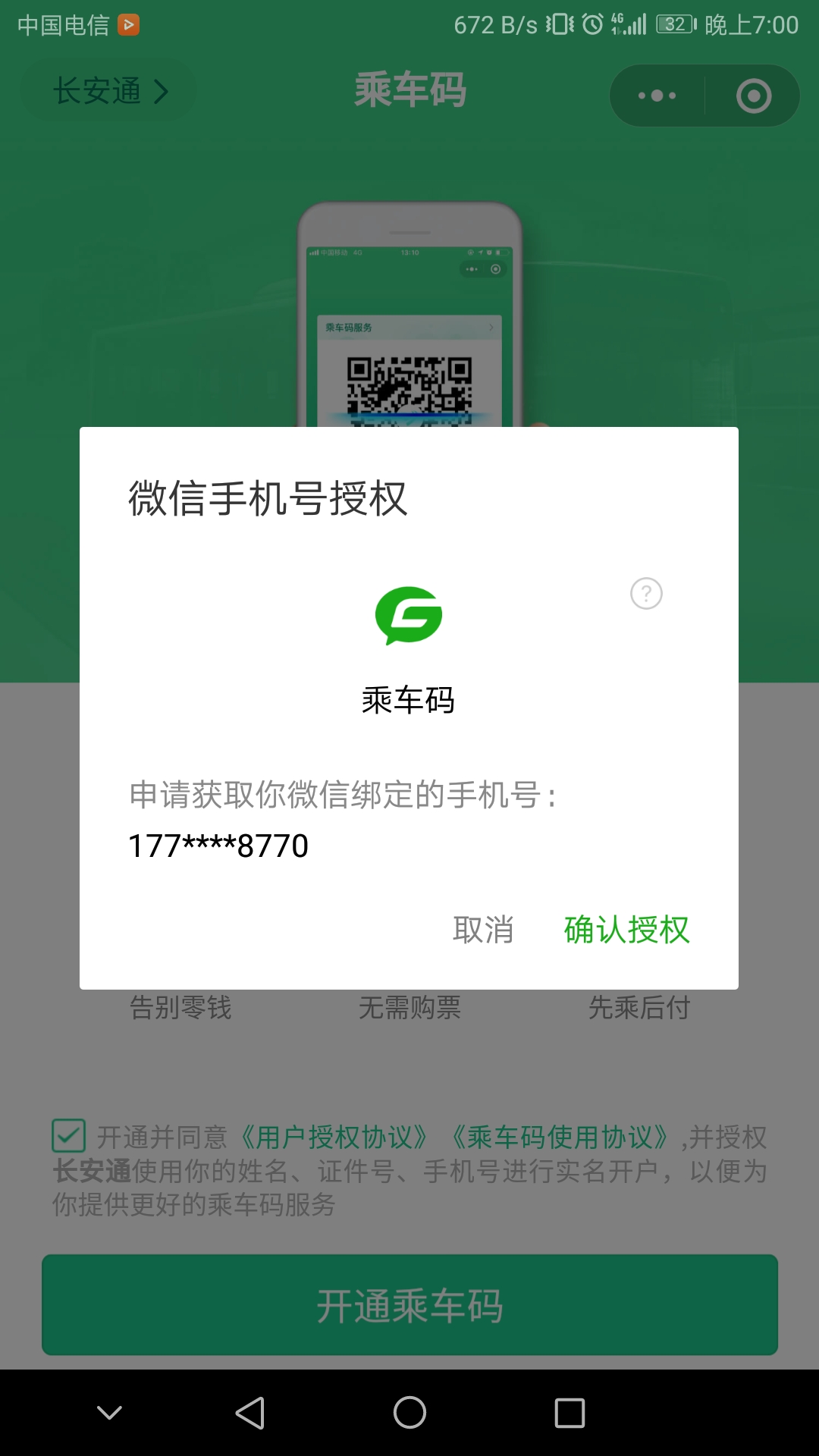Viewport: 819px width, 1456px height.
Task: Open the help question mark icon
Action: click(x=646, y=594)
